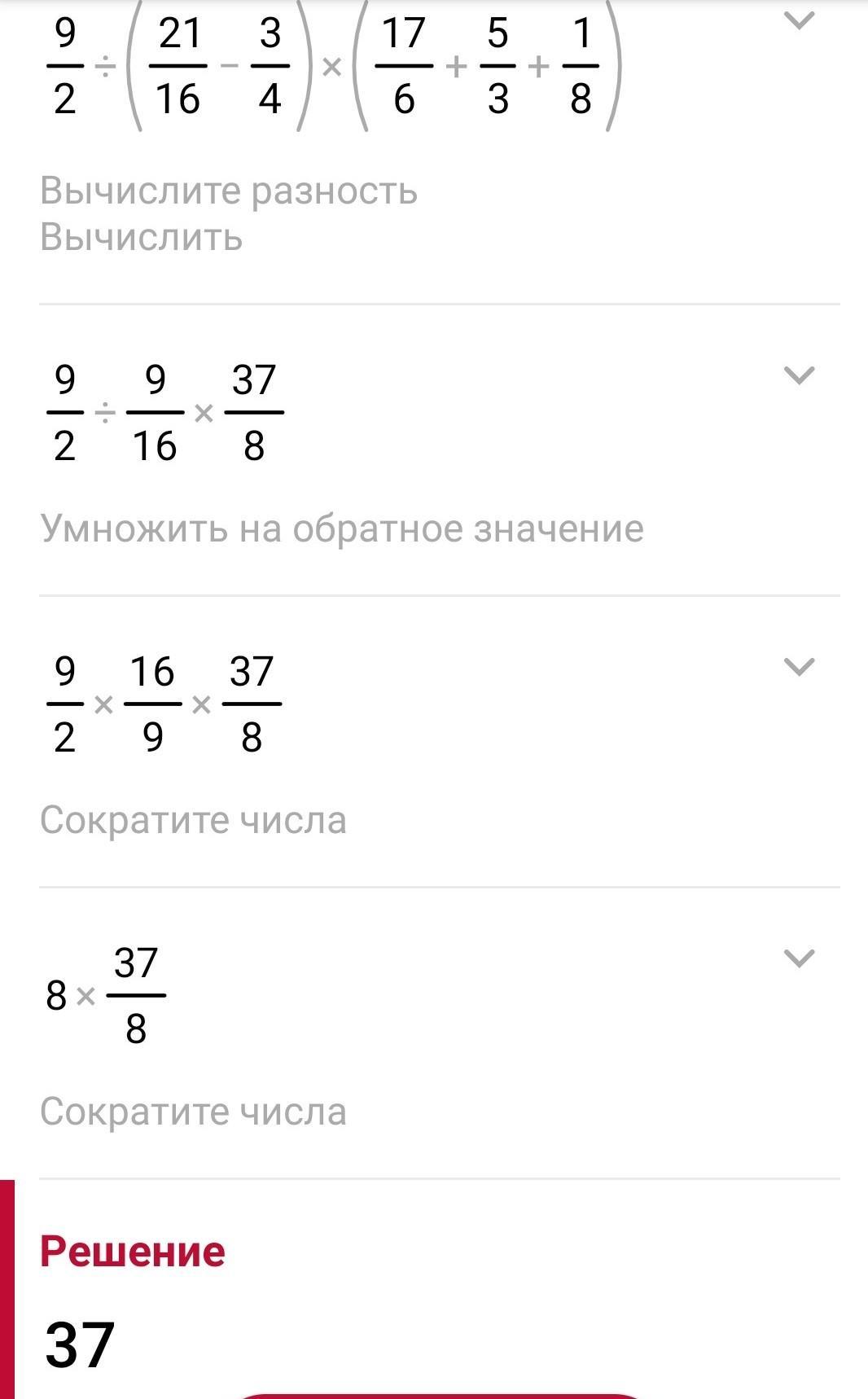Screen dimensions: 868x1399
Task: Expand the 'Вычислите разность' step chevron
Action: [798, 20]
